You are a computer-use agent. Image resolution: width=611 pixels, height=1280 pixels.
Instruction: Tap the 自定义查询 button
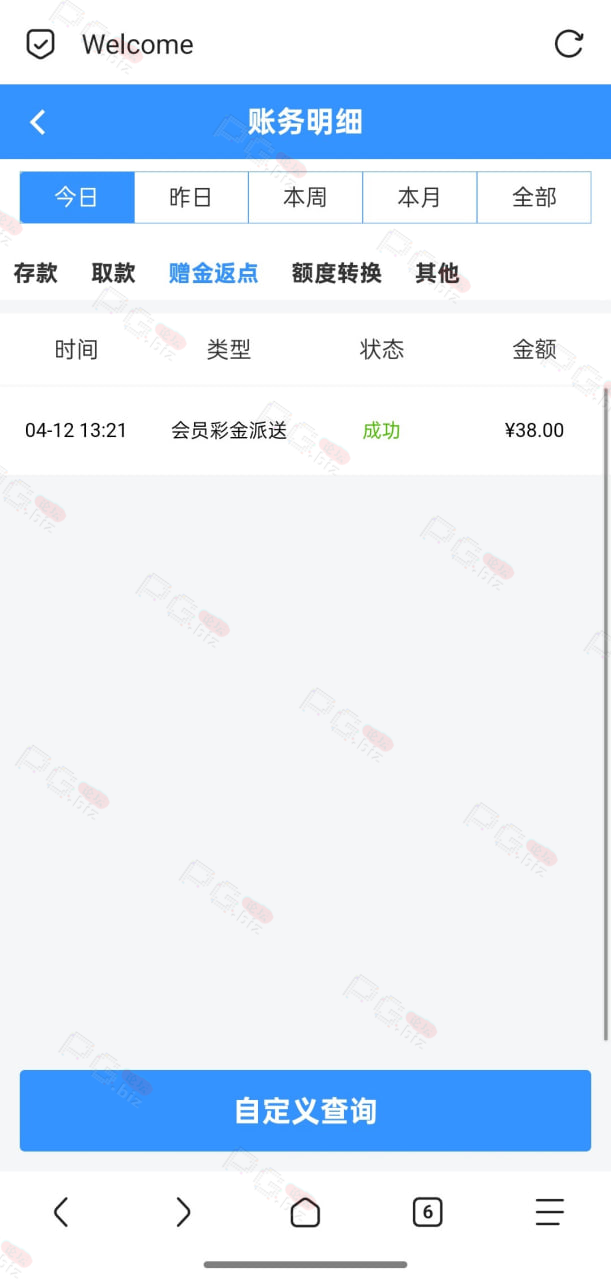(x=305, y=1111)
